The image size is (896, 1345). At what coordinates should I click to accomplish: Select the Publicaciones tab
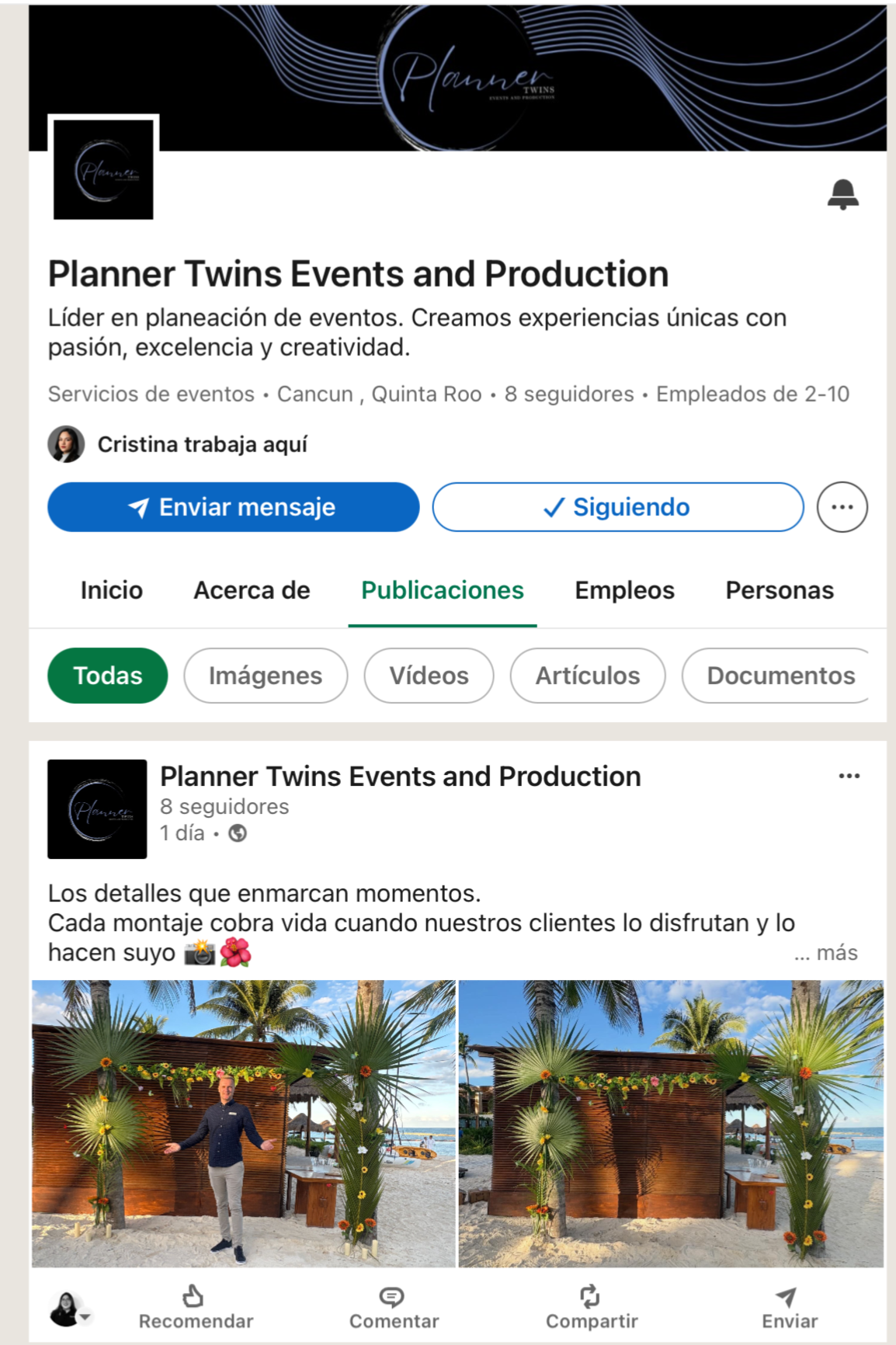[443, 590]
